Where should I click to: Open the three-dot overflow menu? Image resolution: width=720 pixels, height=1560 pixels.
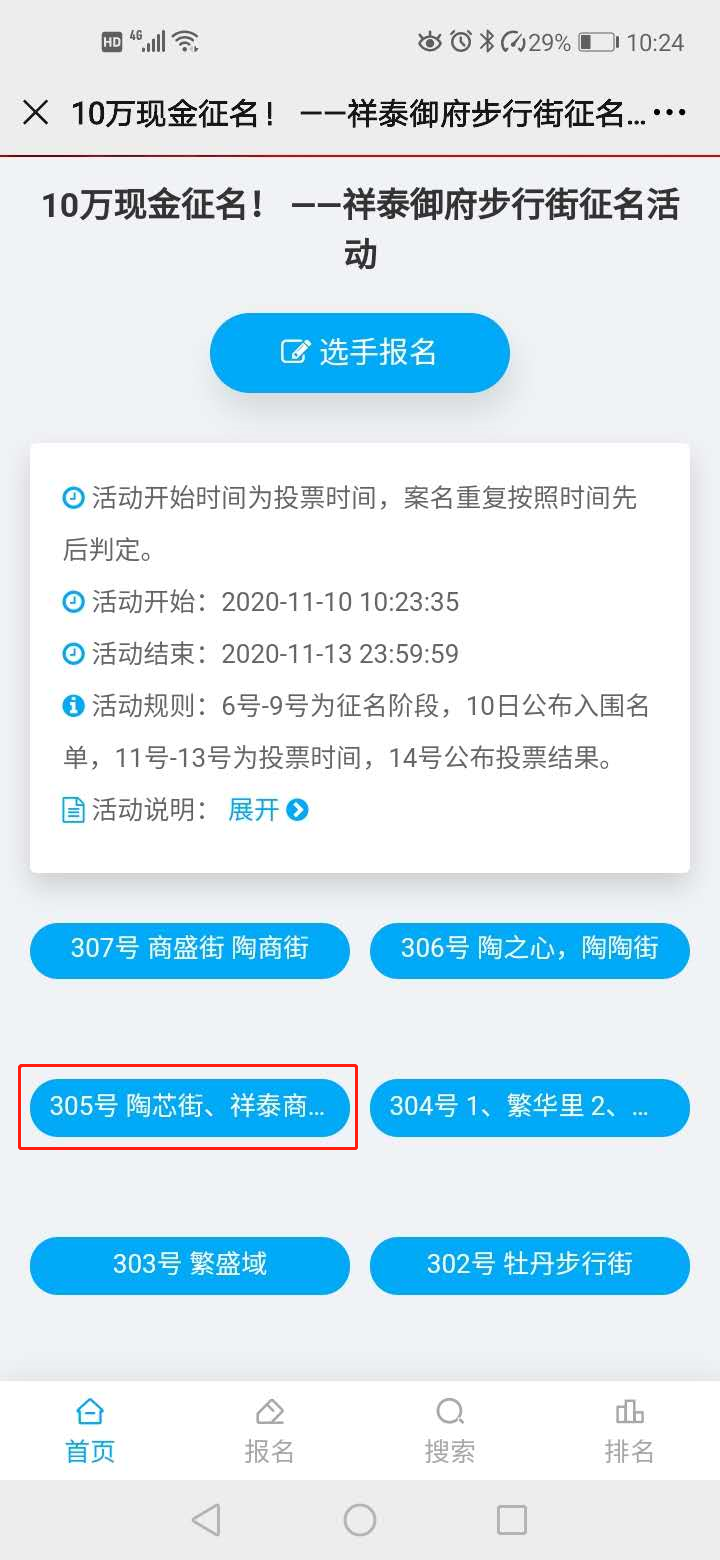point(669,113)
